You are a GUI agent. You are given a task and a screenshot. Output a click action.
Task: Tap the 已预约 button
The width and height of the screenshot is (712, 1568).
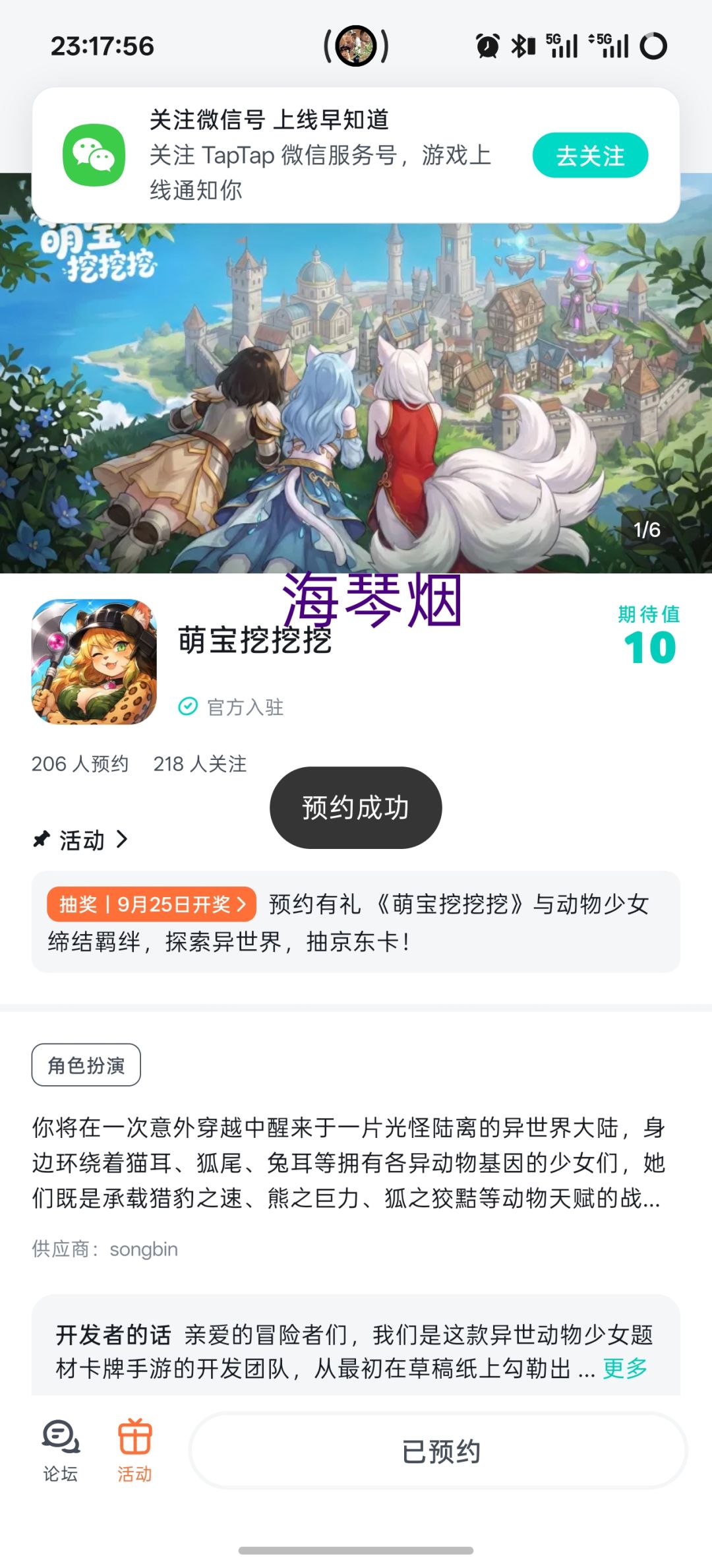click(439, 1451)
